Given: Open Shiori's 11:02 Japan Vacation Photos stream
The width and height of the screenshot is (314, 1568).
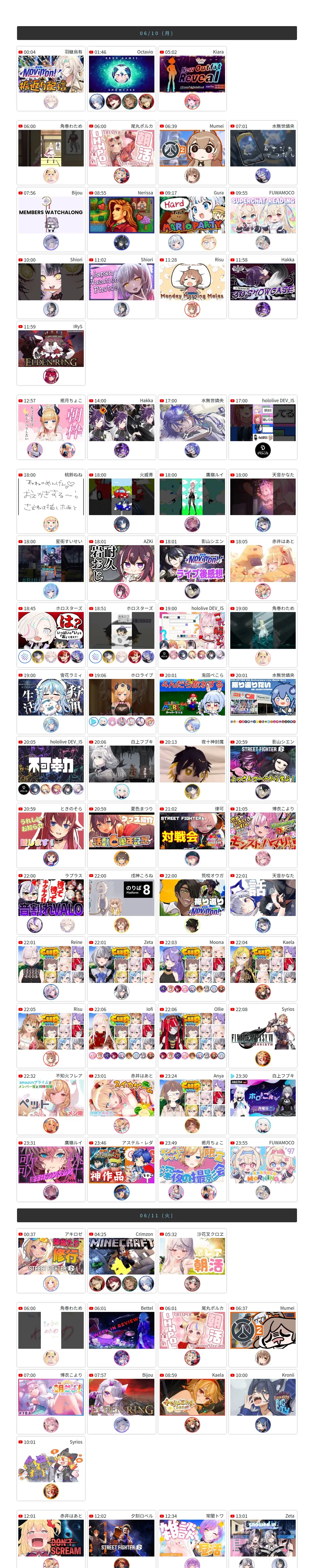Looking at the screenshot, I should (121, 282).
